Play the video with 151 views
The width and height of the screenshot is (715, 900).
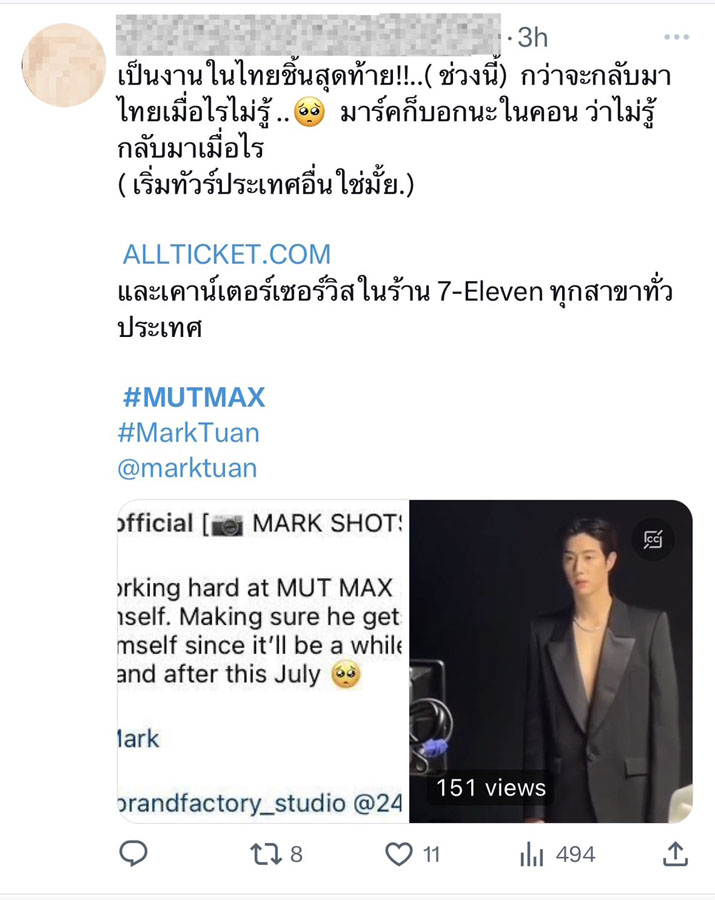(551, 661)
